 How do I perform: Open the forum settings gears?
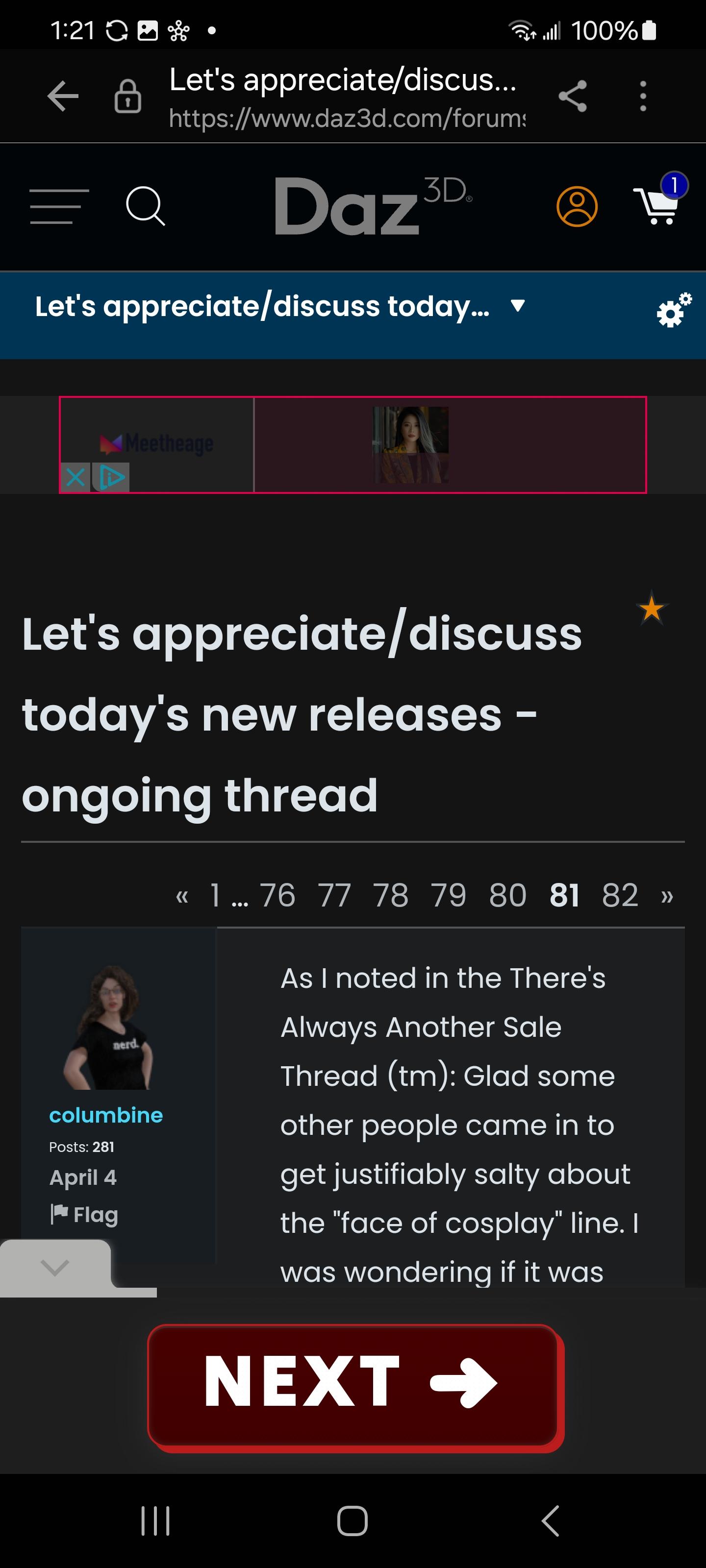(x=673, y=311)
